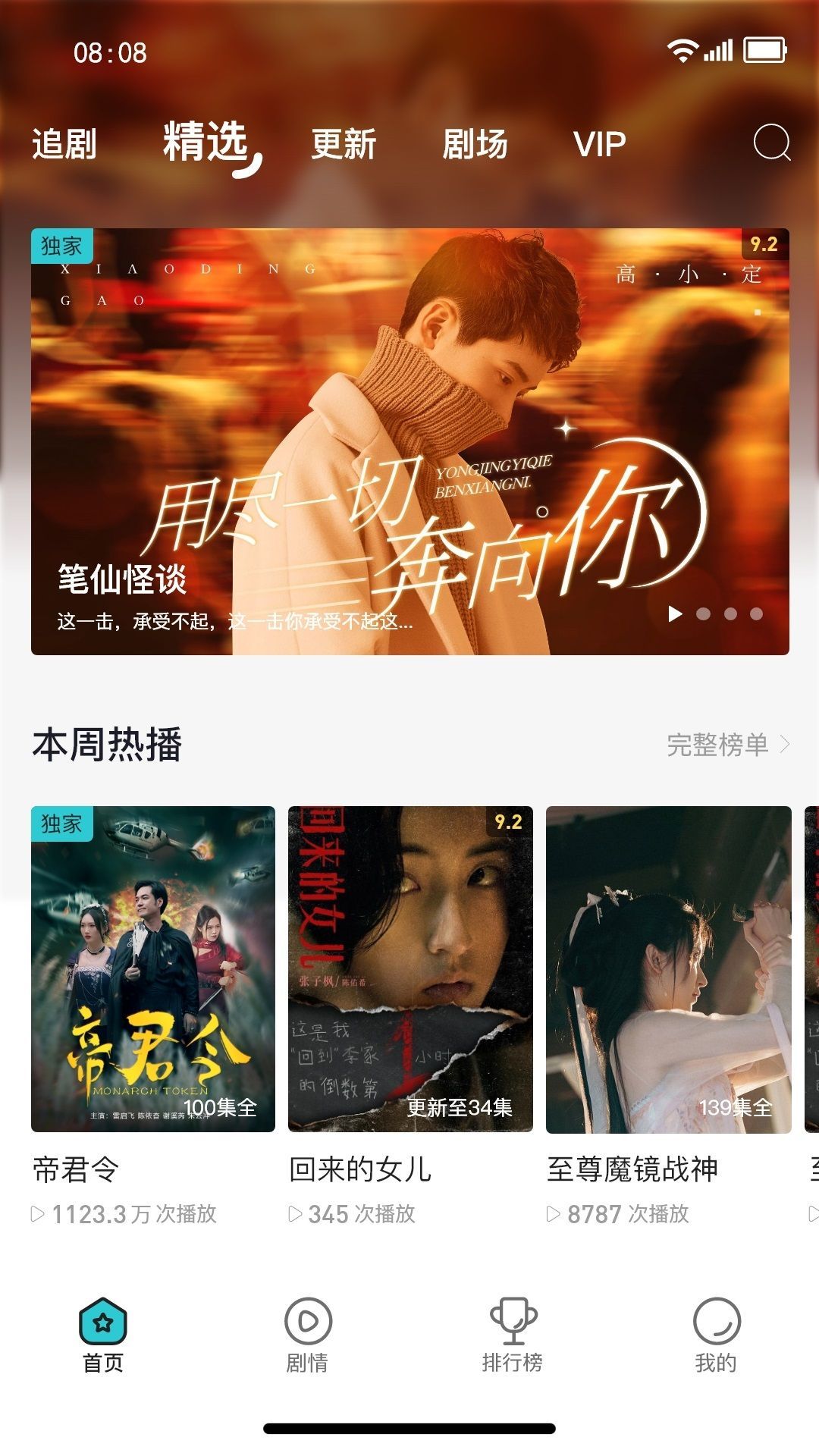Open search via the magnifier icon

pyautogui.click(x=770, y=143)
